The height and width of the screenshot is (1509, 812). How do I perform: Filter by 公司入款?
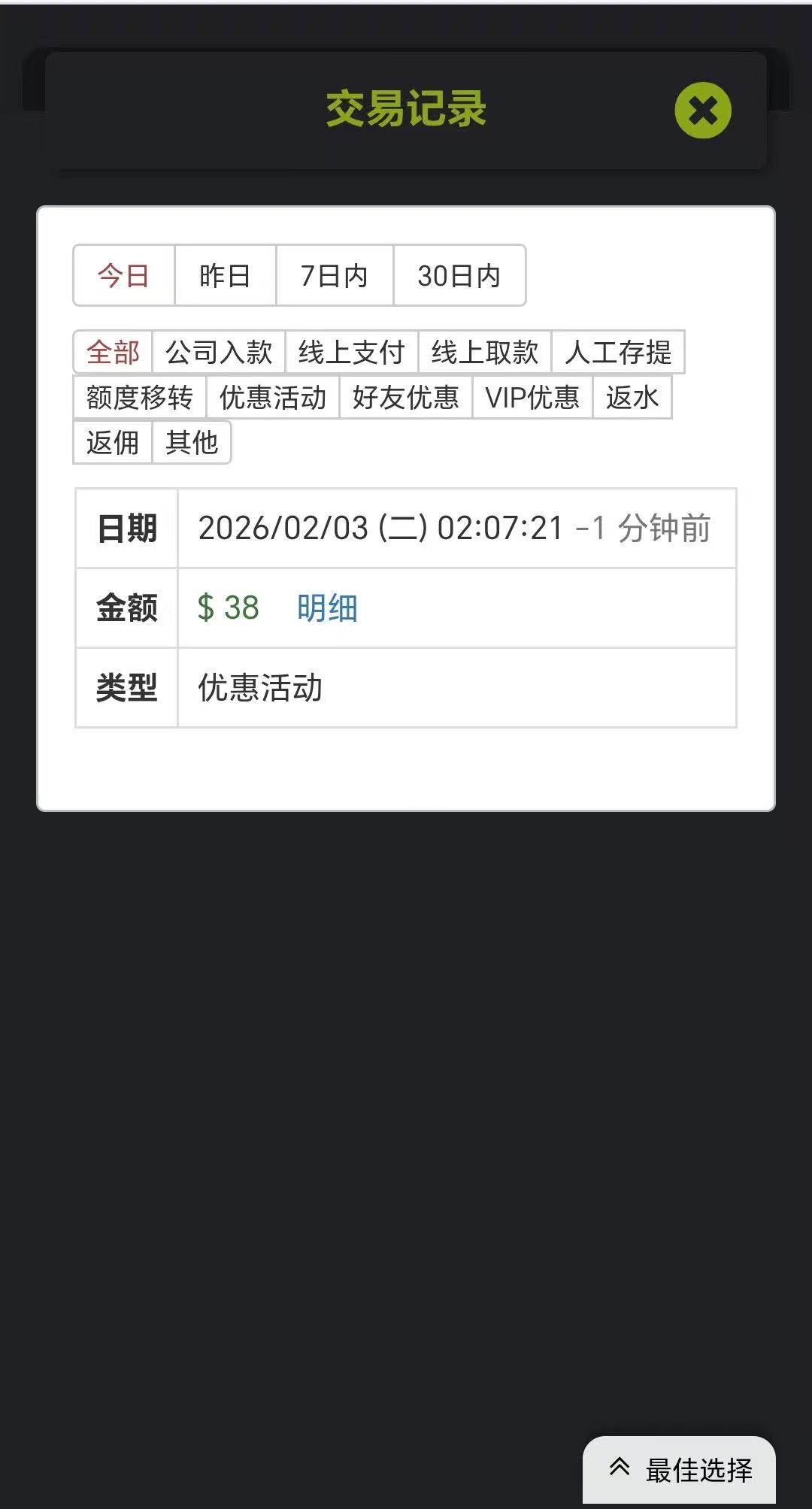pos(219,352)
